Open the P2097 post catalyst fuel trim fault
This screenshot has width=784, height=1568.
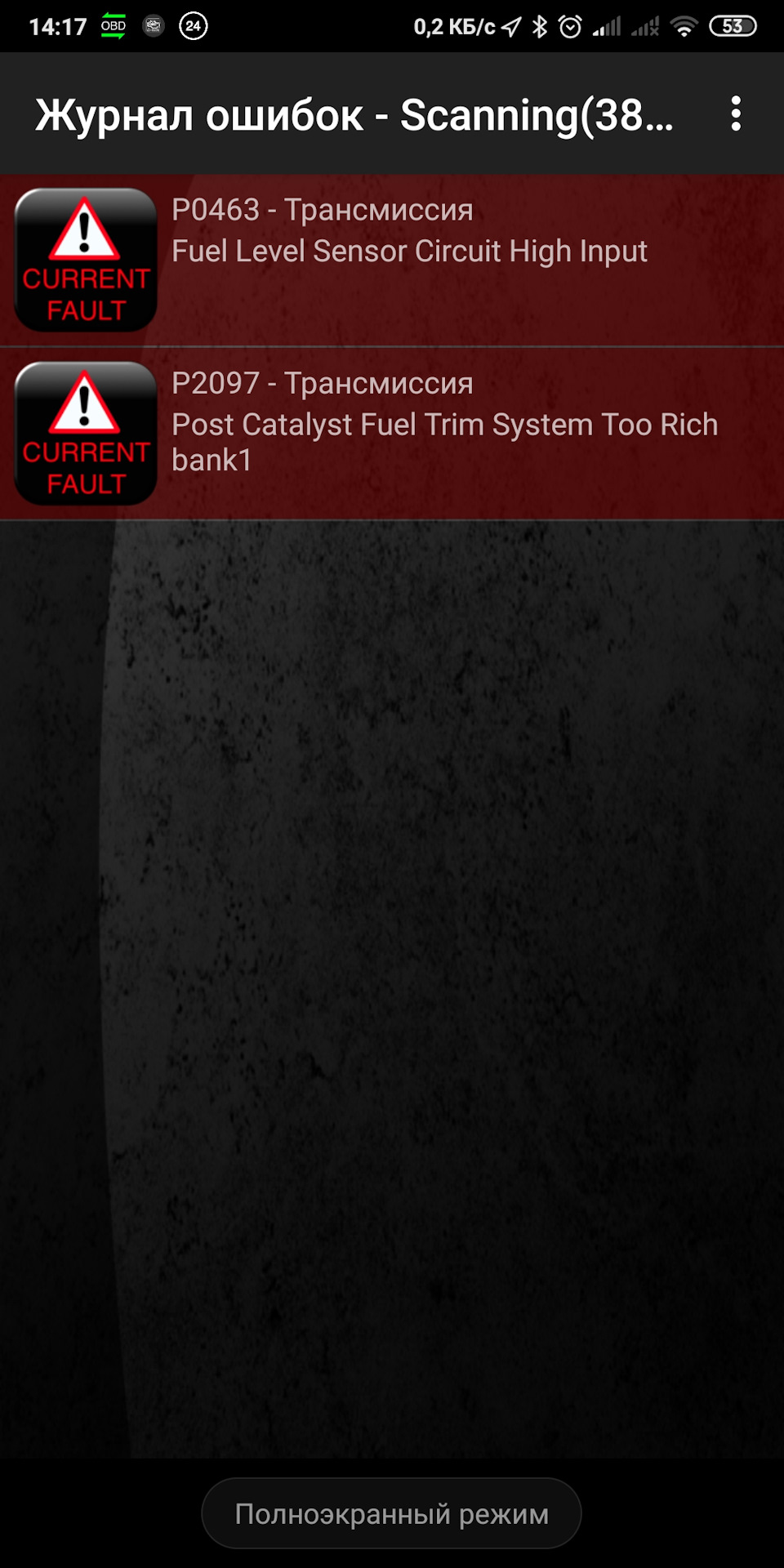tap(392, 434)
